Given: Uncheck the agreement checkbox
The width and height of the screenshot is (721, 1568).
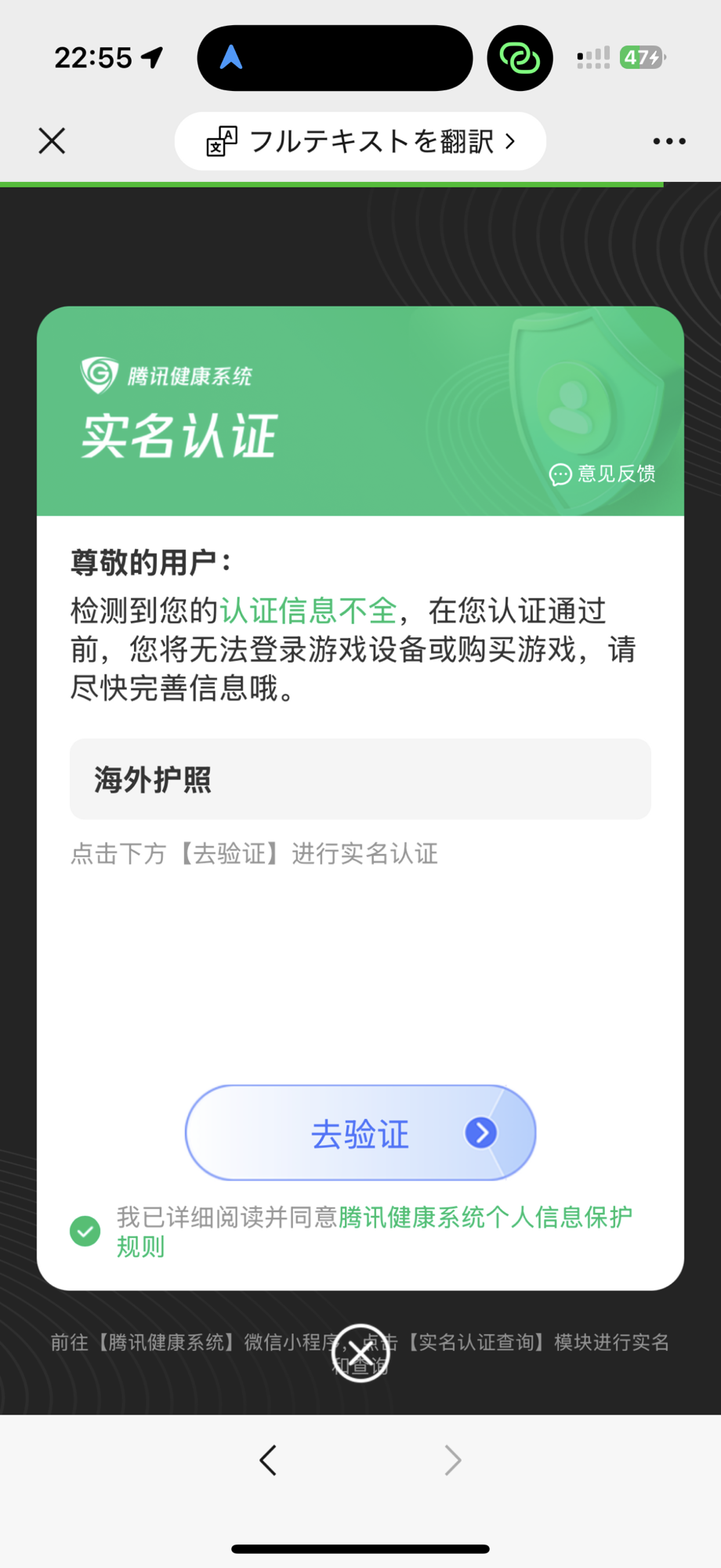Looking at the screenshot, I should 85,1231.
